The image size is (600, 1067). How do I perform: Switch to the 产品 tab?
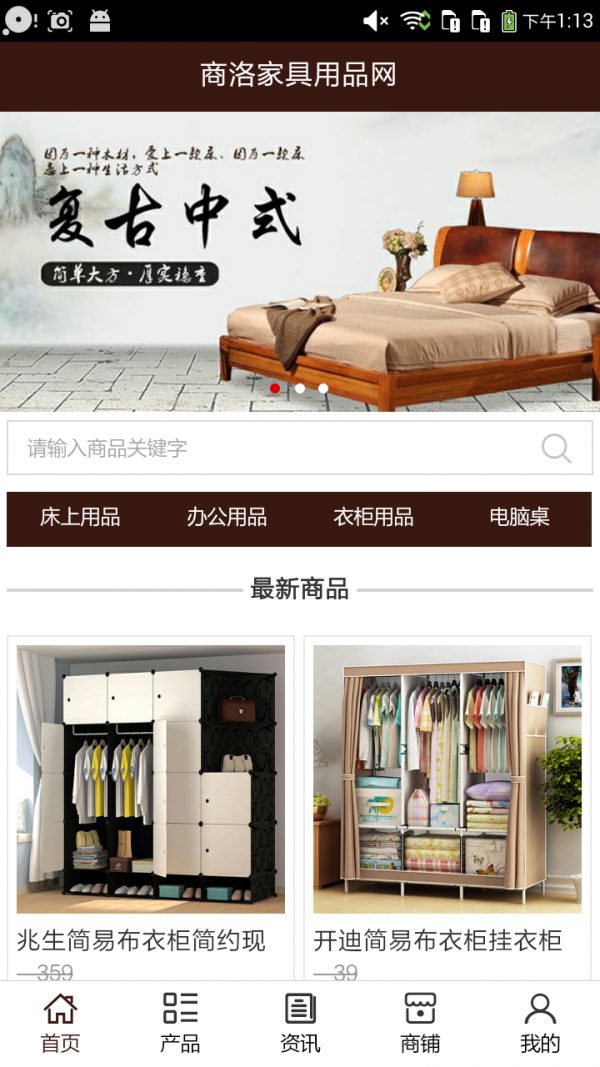[x=180, y=1023]
